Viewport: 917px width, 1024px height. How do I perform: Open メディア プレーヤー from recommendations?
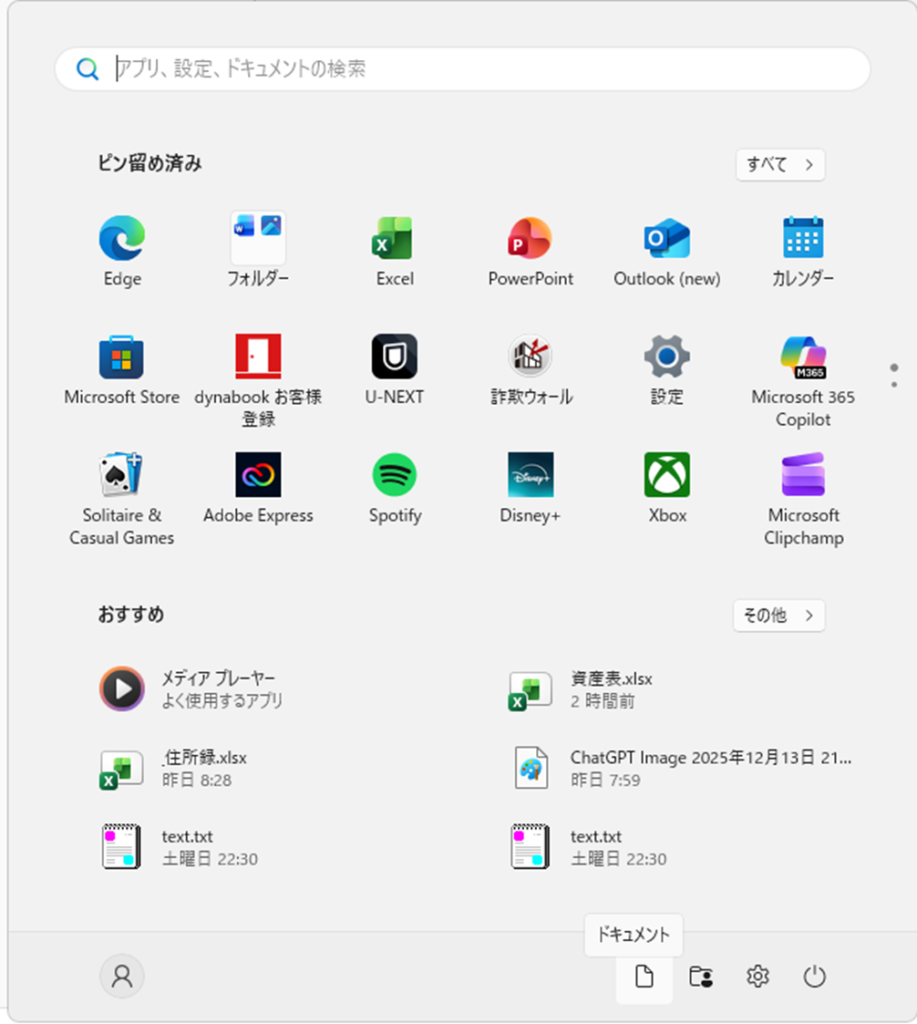(x=220, y=689)
